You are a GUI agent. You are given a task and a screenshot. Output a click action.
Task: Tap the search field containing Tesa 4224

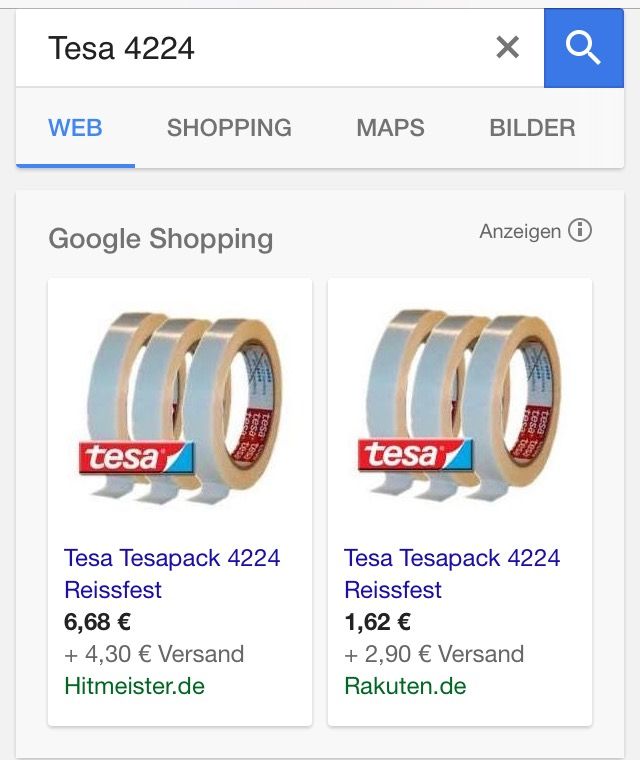(250, 48)
